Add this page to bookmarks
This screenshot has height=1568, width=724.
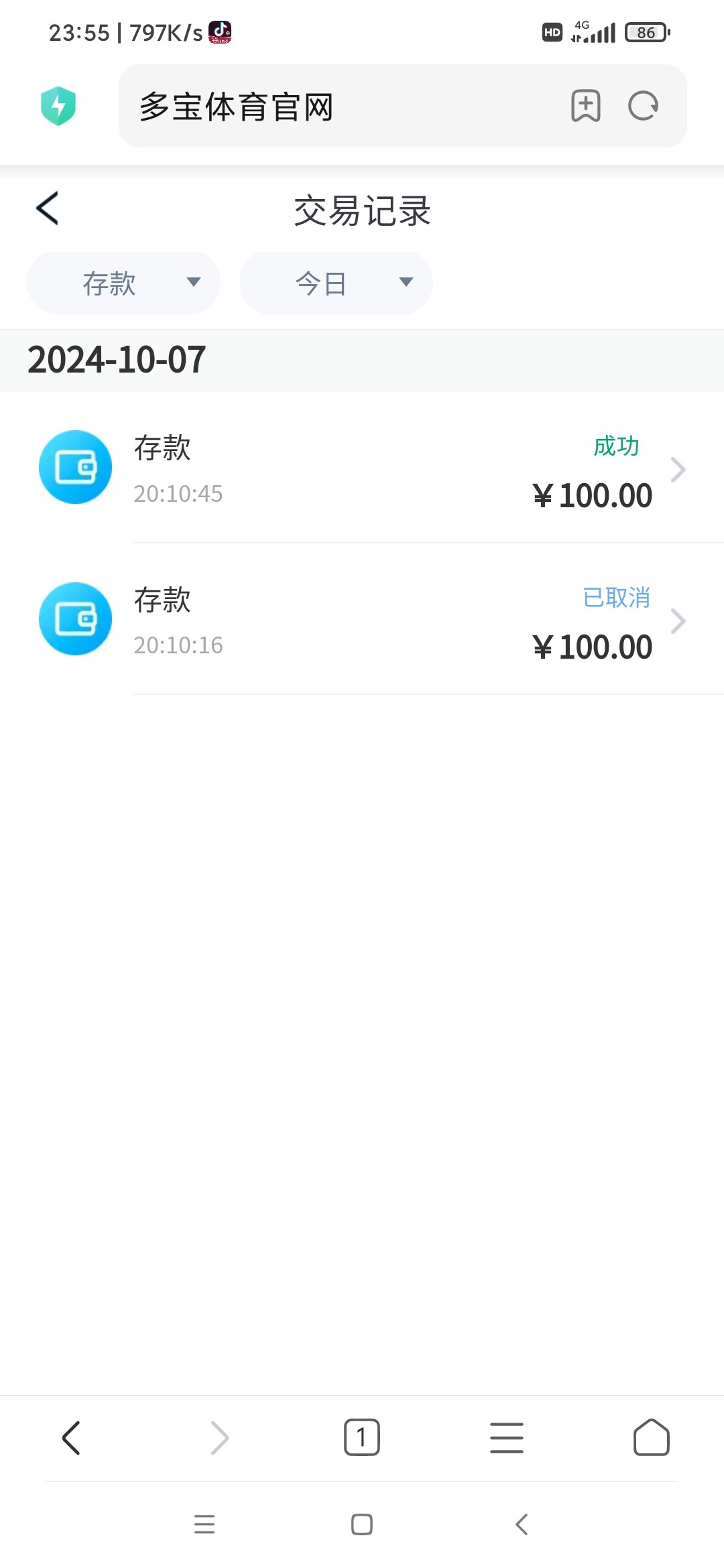tap(585, 106)
